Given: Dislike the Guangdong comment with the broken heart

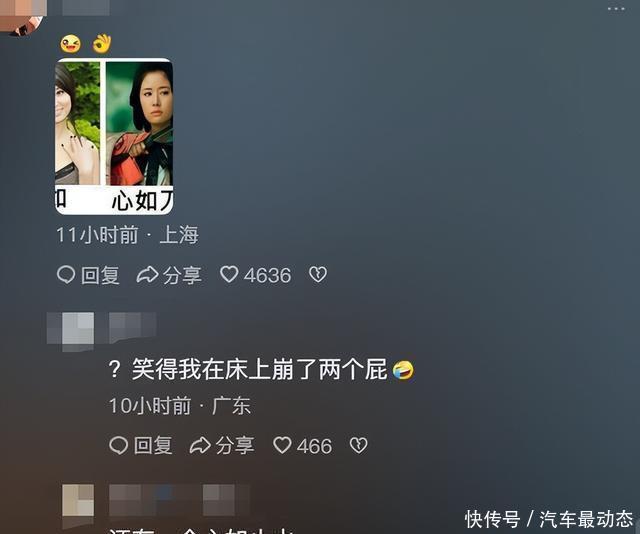Looking at the screenshot, I should click(358, 445).
